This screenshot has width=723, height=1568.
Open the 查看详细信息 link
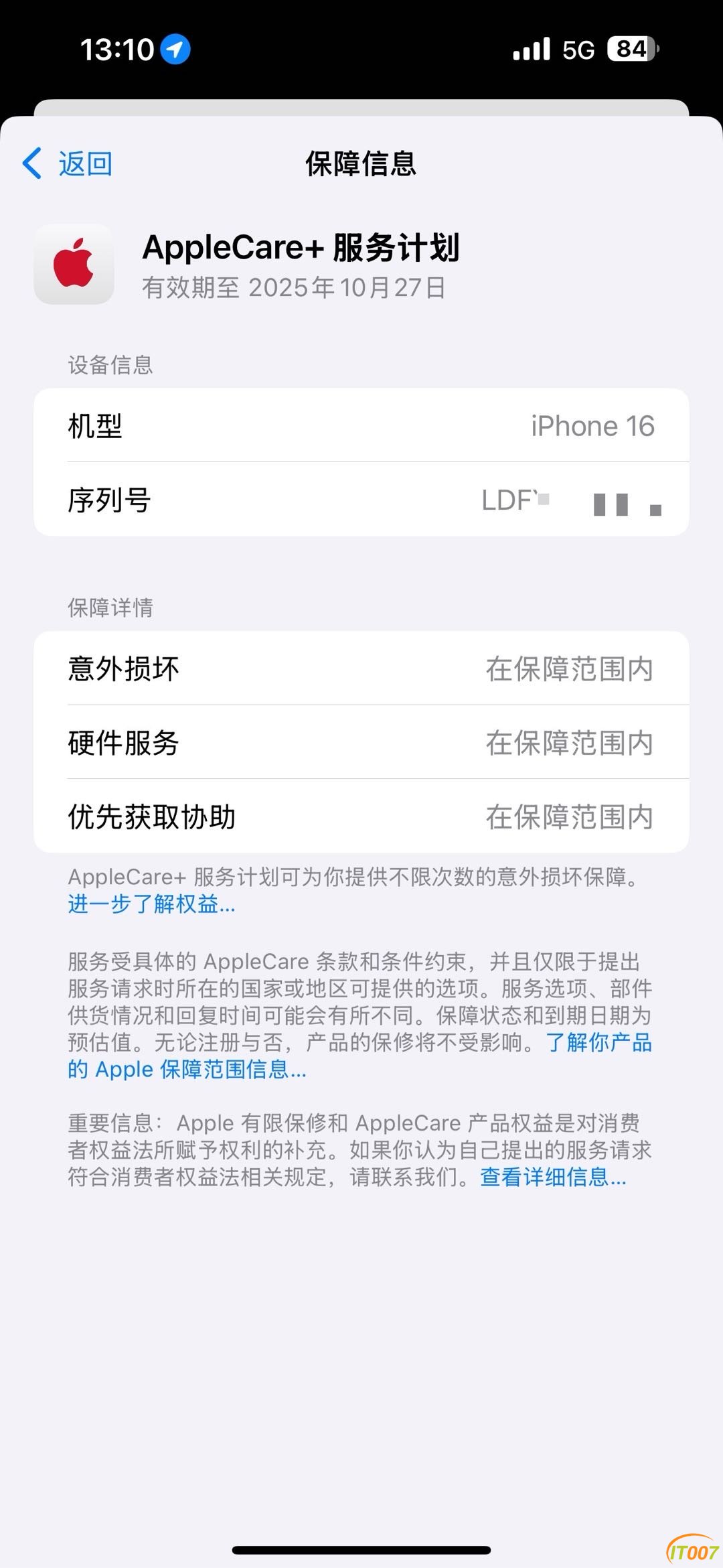pos(553,1177)
